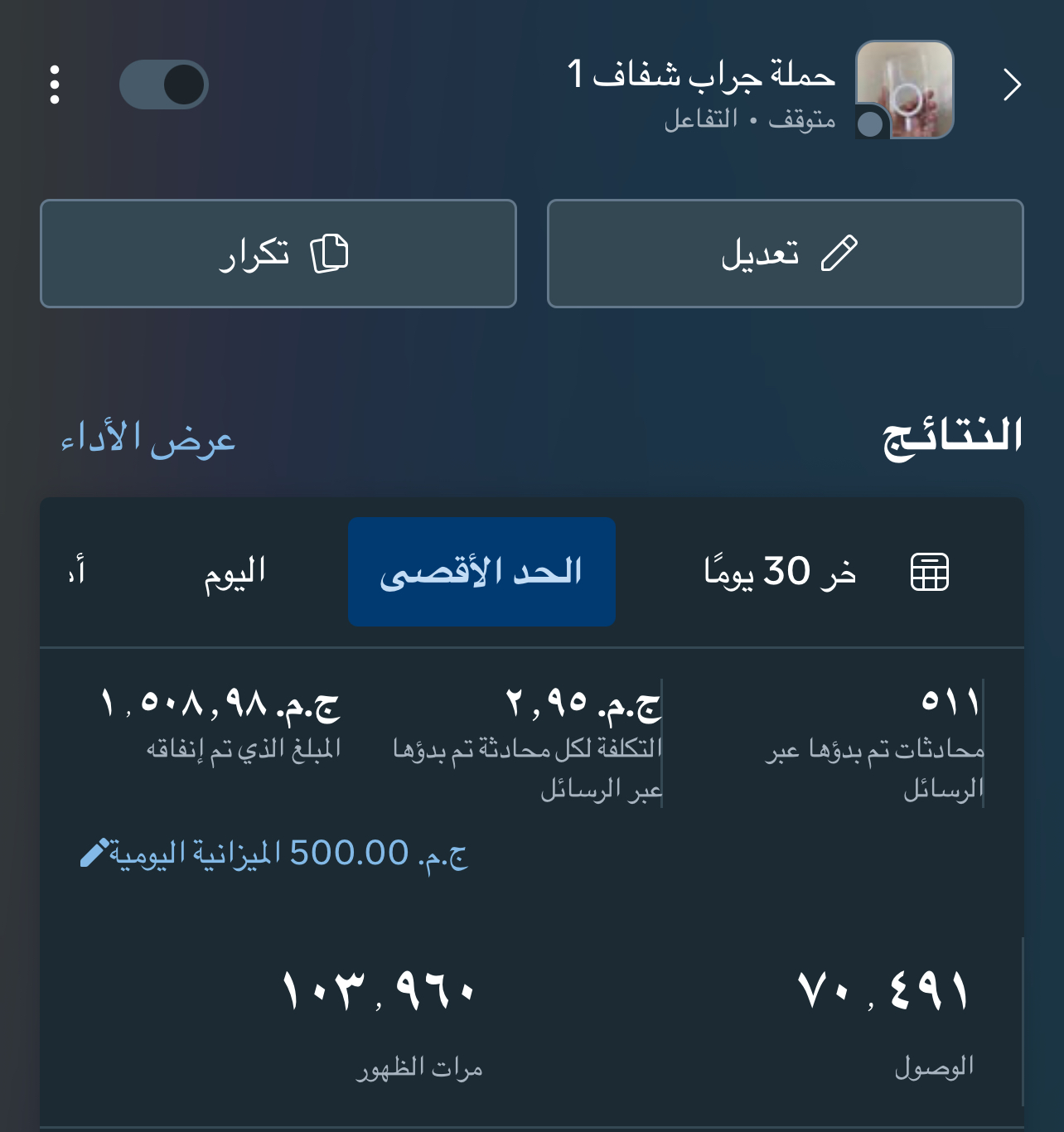Image resolution: width=1064 pixels, height=1132 pixels.
Task: Tap the تعديل (edit) button
Action: point(785,254)
